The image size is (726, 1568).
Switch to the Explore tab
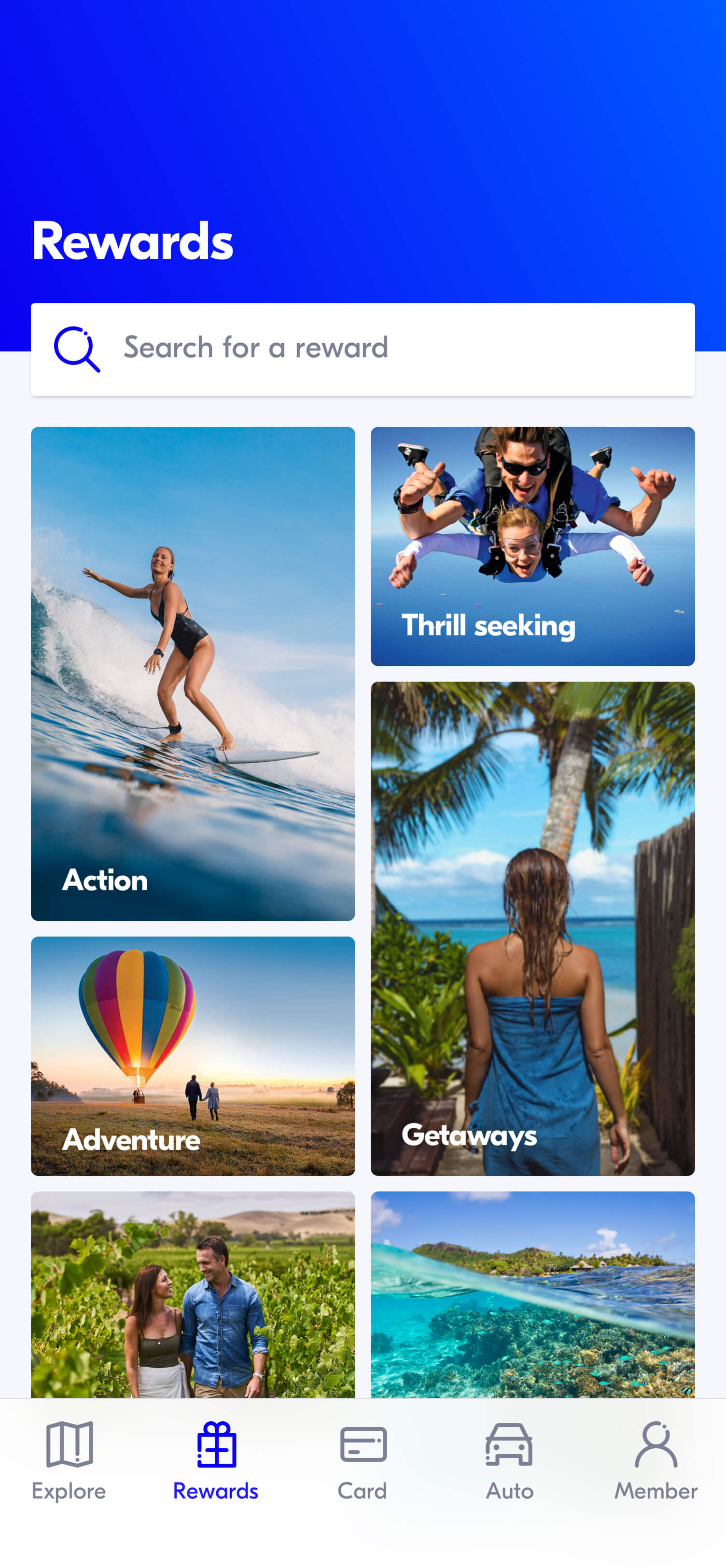(69, 1460)
